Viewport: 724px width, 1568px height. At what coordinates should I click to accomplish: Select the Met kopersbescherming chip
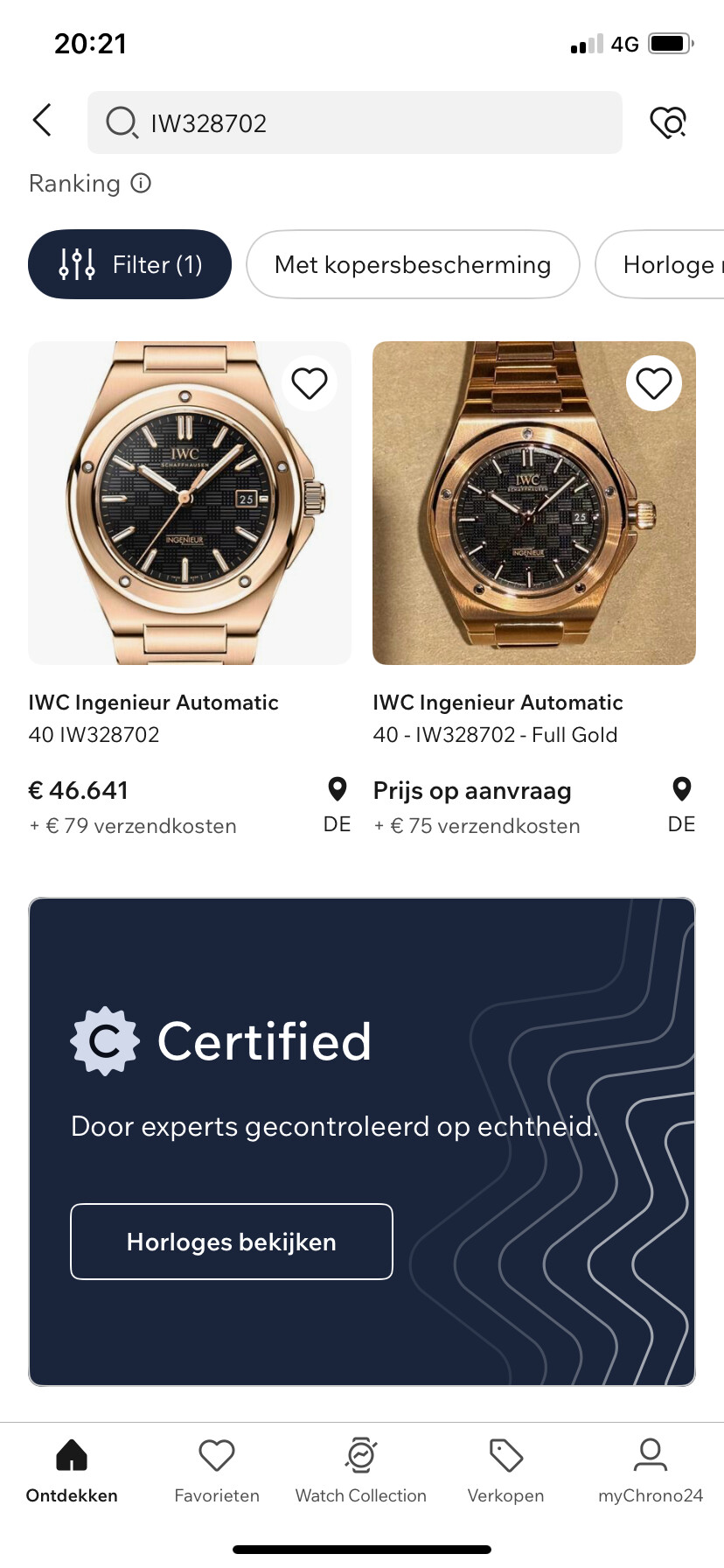coord(413,264)
